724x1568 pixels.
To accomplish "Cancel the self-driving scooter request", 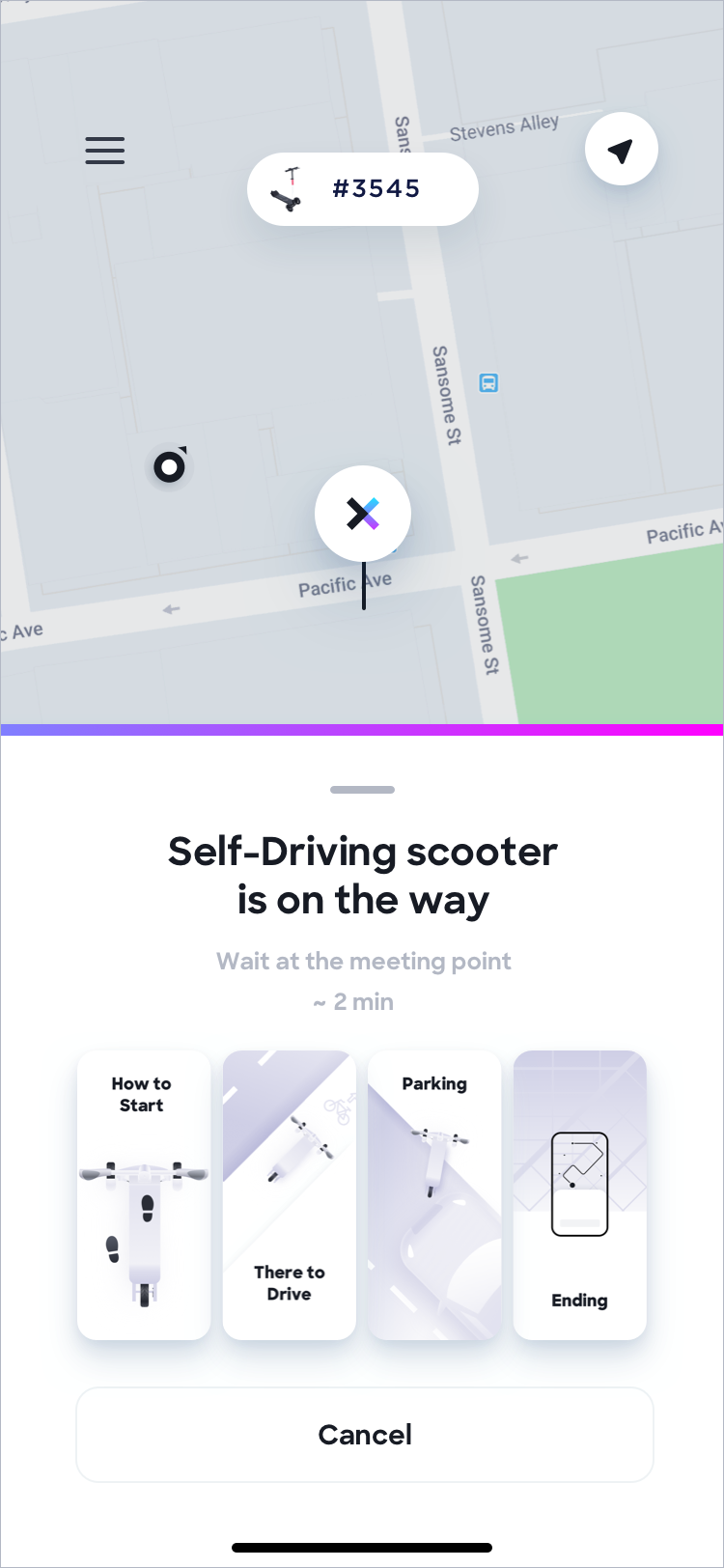I will tap(365, 1435).
